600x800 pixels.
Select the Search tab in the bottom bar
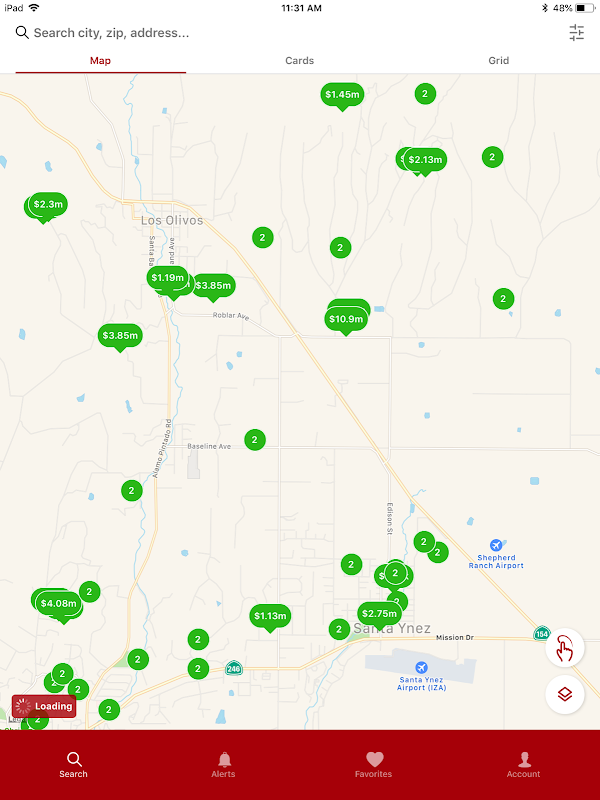tap(73, 764)
